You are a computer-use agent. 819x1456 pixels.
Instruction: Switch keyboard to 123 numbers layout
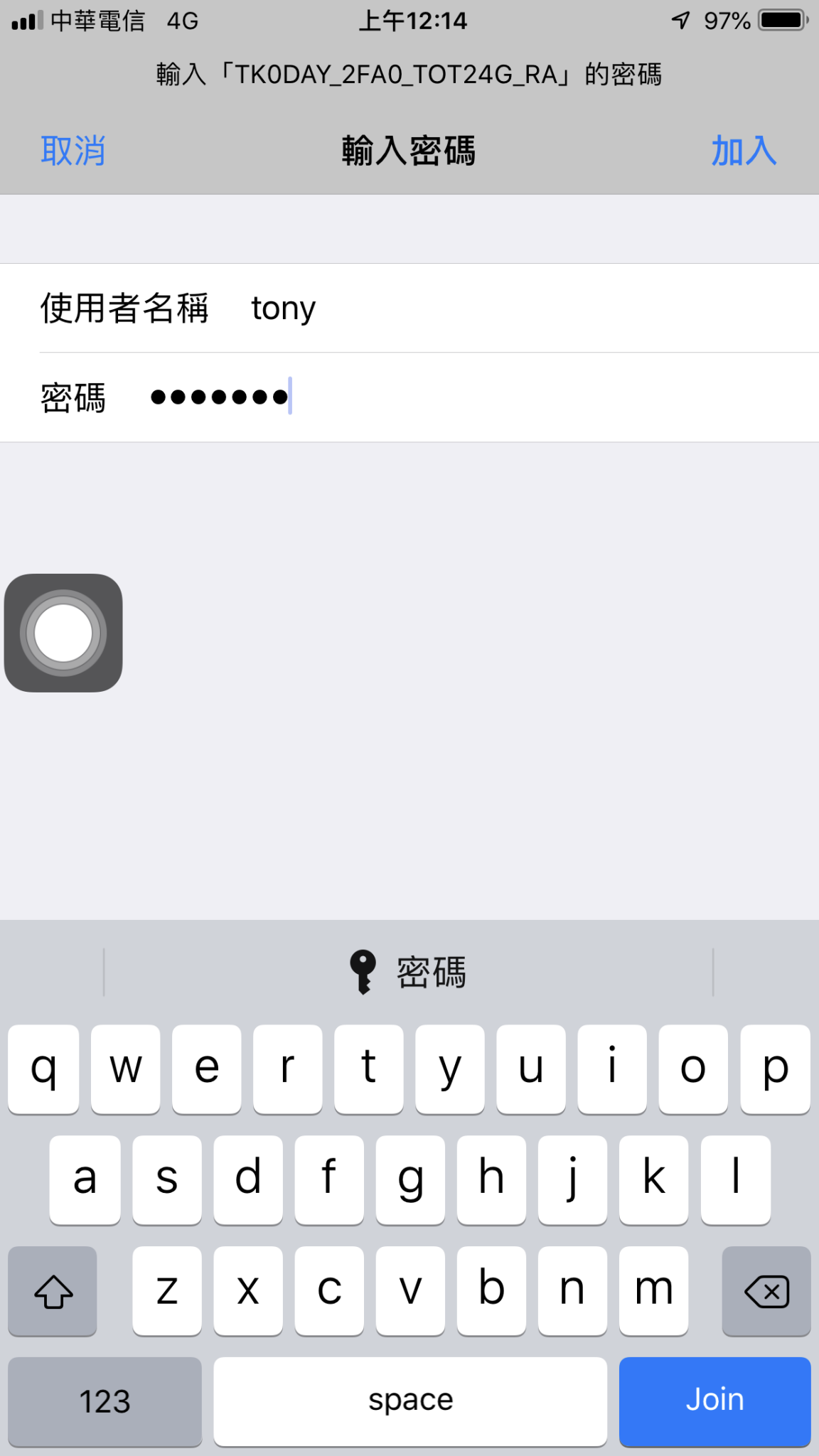pos(105,1401)
